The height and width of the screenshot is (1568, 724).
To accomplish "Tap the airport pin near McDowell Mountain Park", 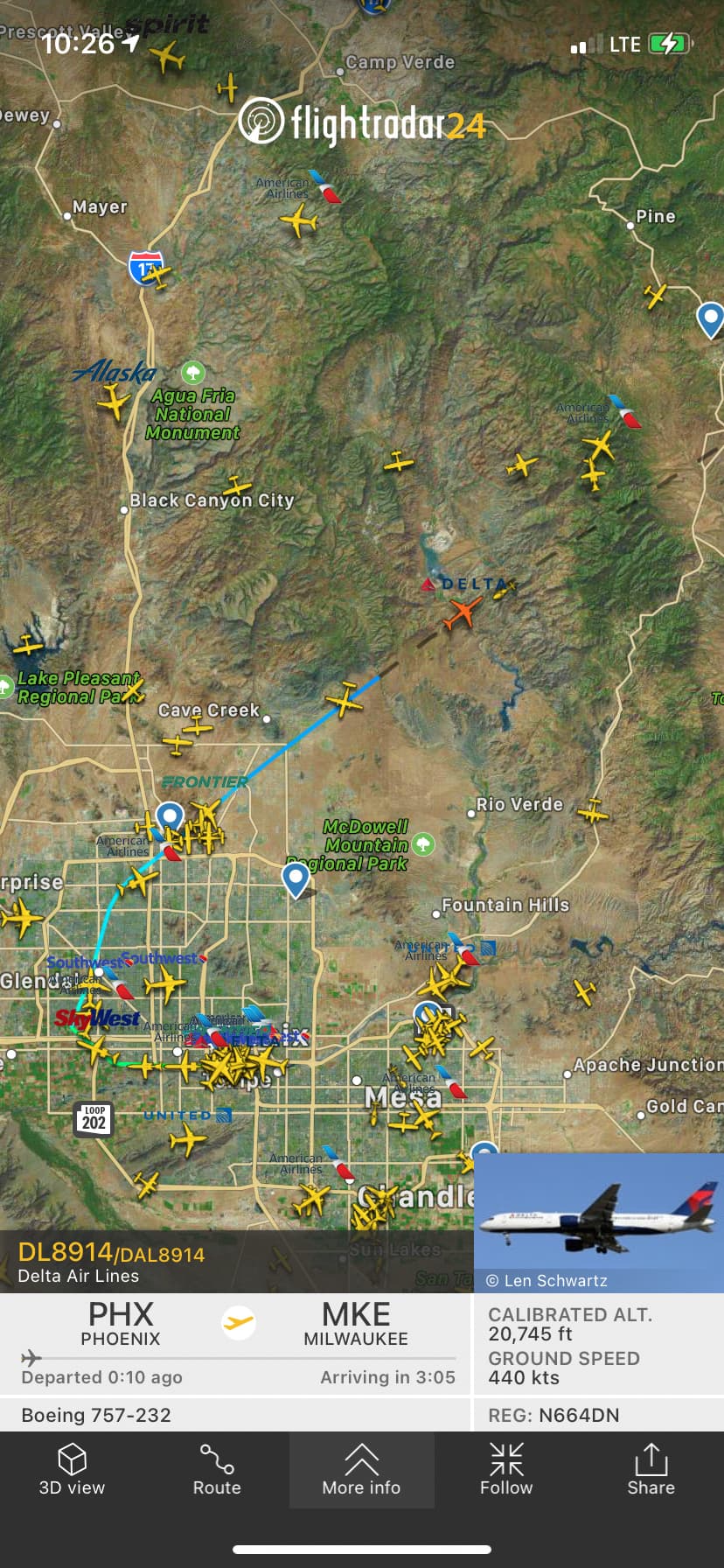I will coord(296,878).
